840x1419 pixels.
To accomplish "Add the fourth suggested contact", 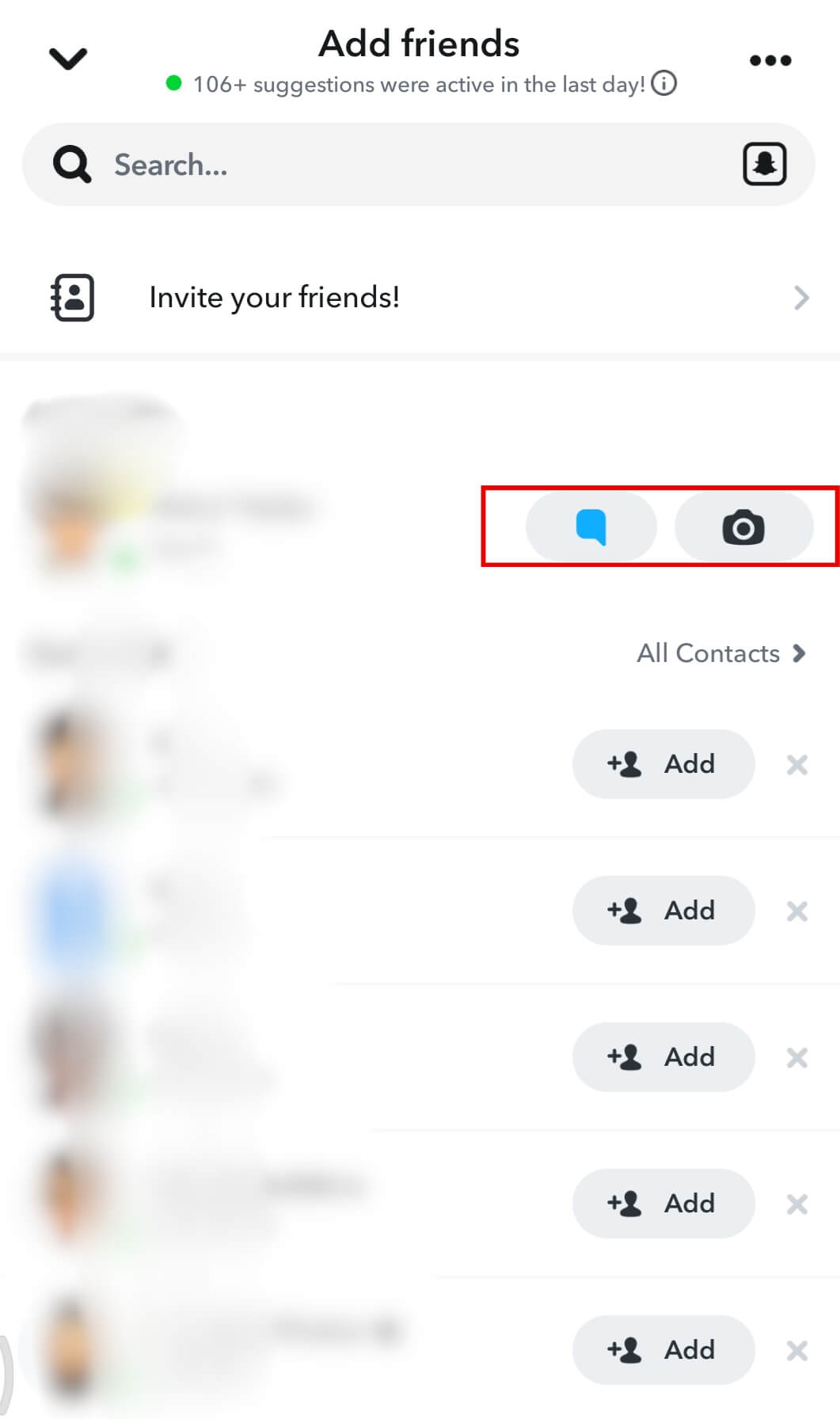I will [x=663, y=1204].
